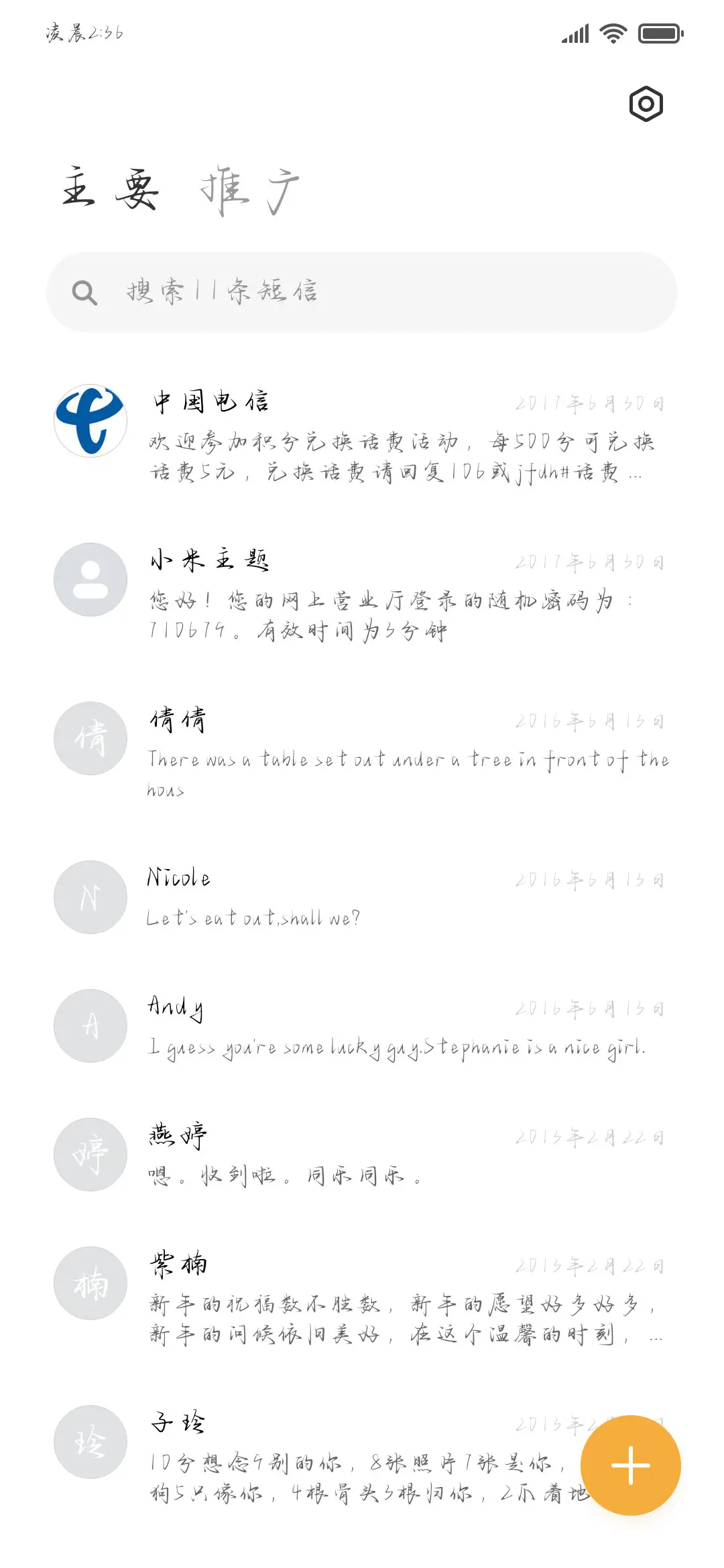Tap 倩倩's circular avatar

(90, 737)
